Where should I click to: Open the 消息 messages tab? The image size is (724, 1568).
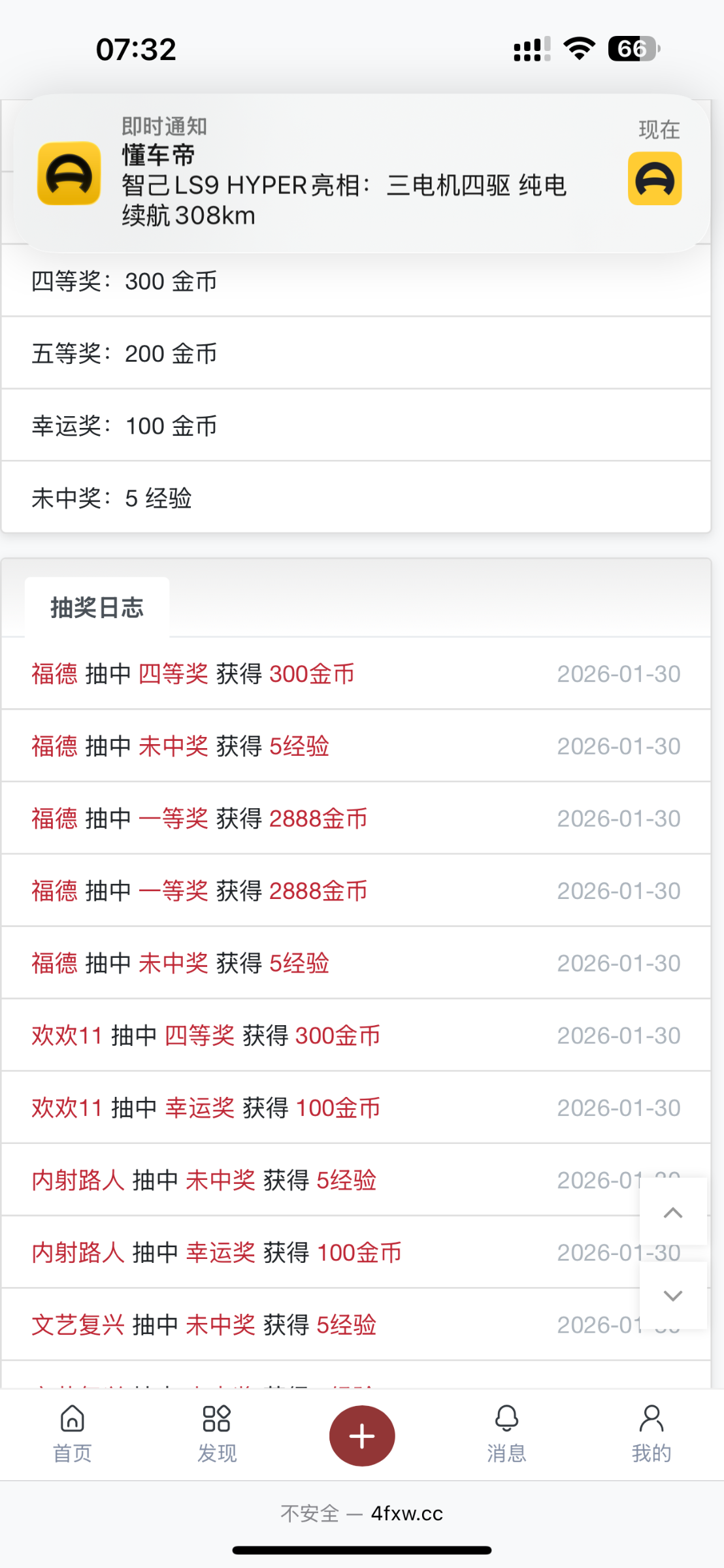click(506, 1435)
